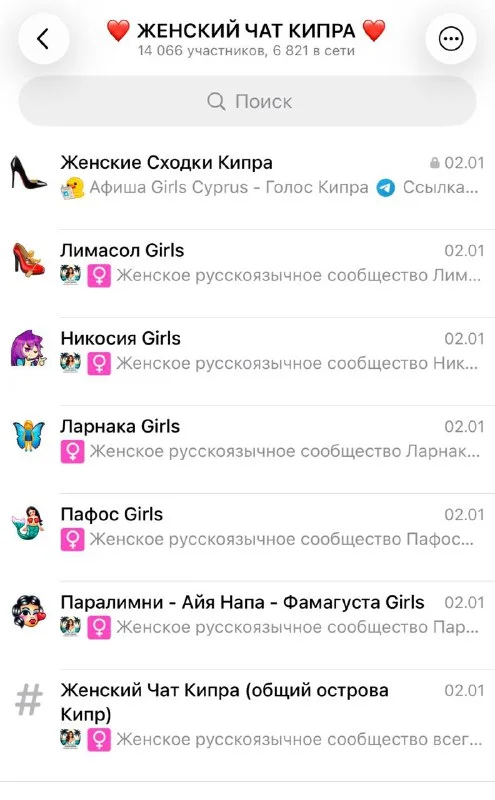Open the ЖЕНСКИЙ ЧАТ КИПРА group info header

point(246,38)
